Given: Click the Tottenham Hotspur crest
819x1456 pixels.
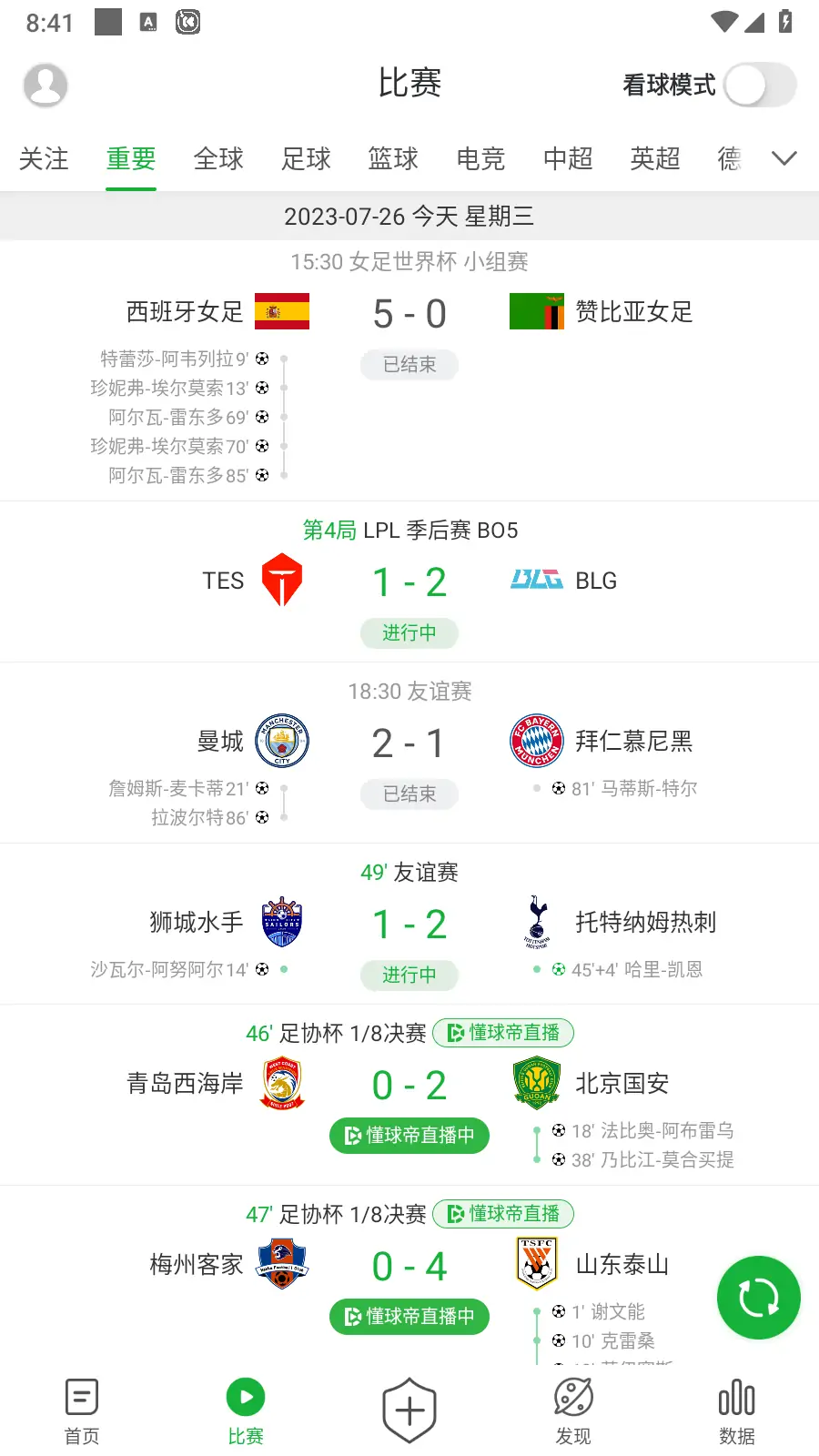Looking at the screenshot, I should point(536,922).
